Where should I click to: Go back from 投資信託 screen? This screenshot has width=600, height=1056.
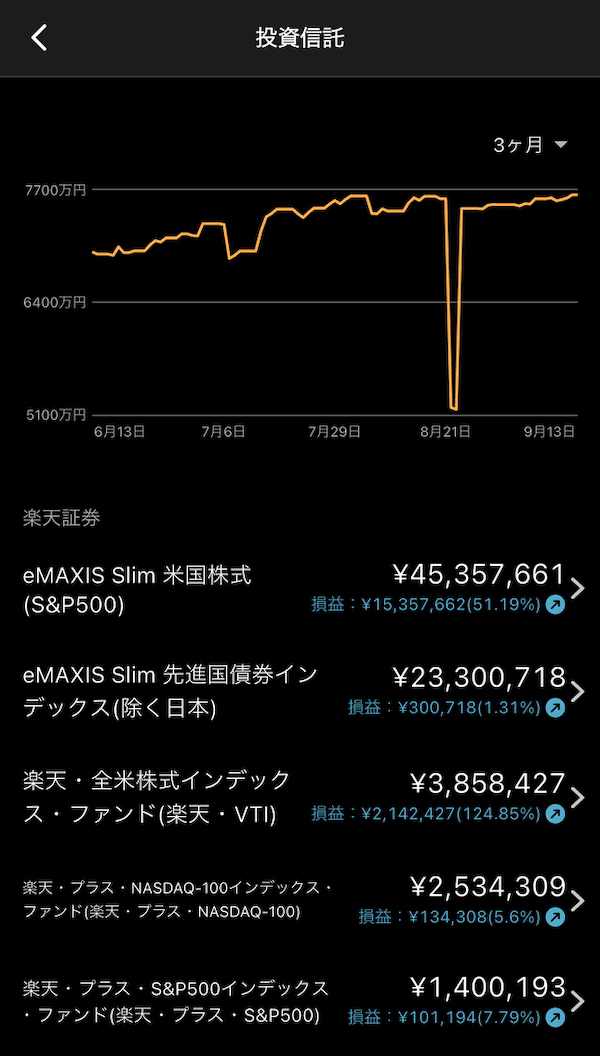point(39,38)
